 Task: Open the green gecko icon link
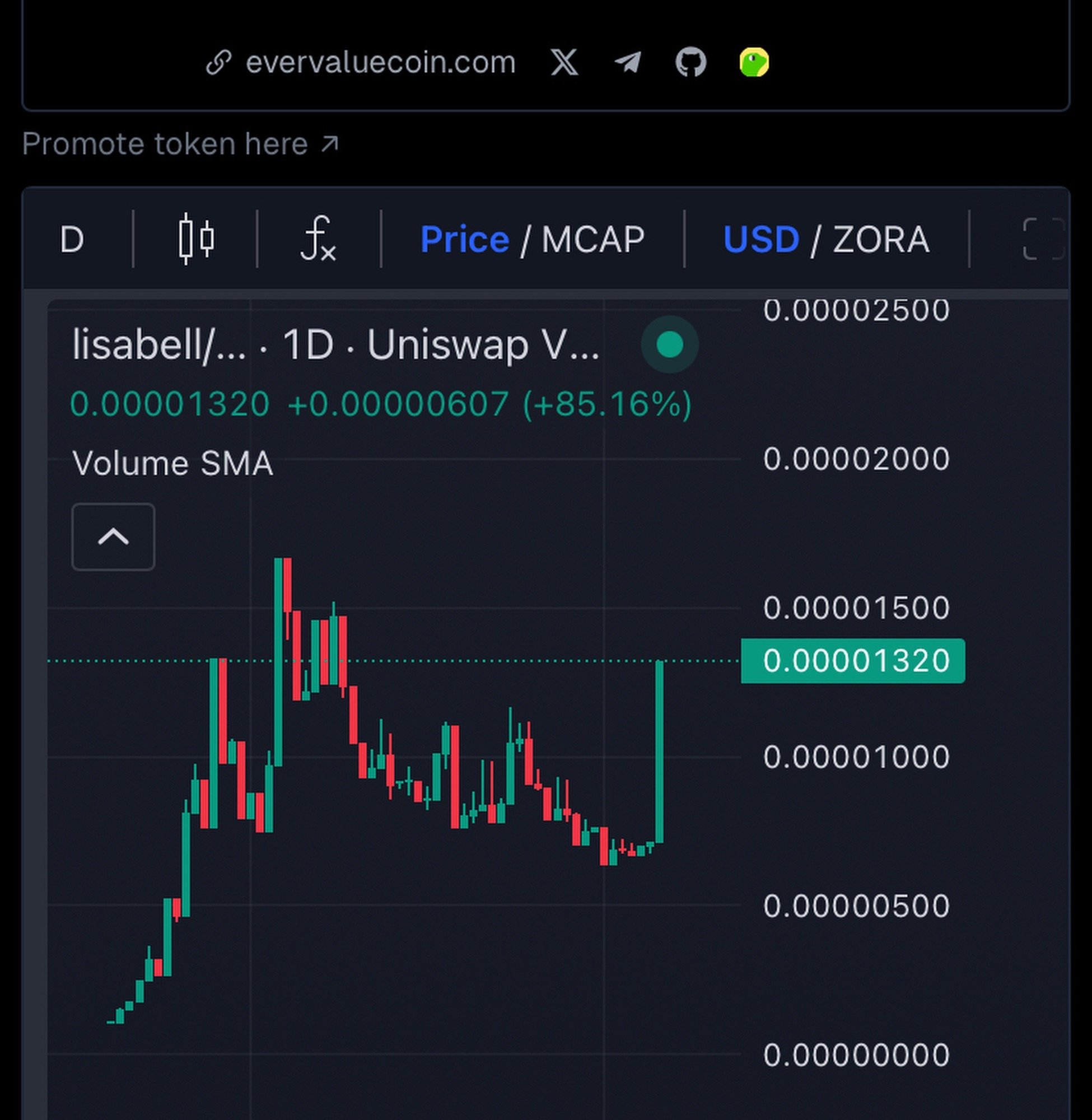point(754,63)
